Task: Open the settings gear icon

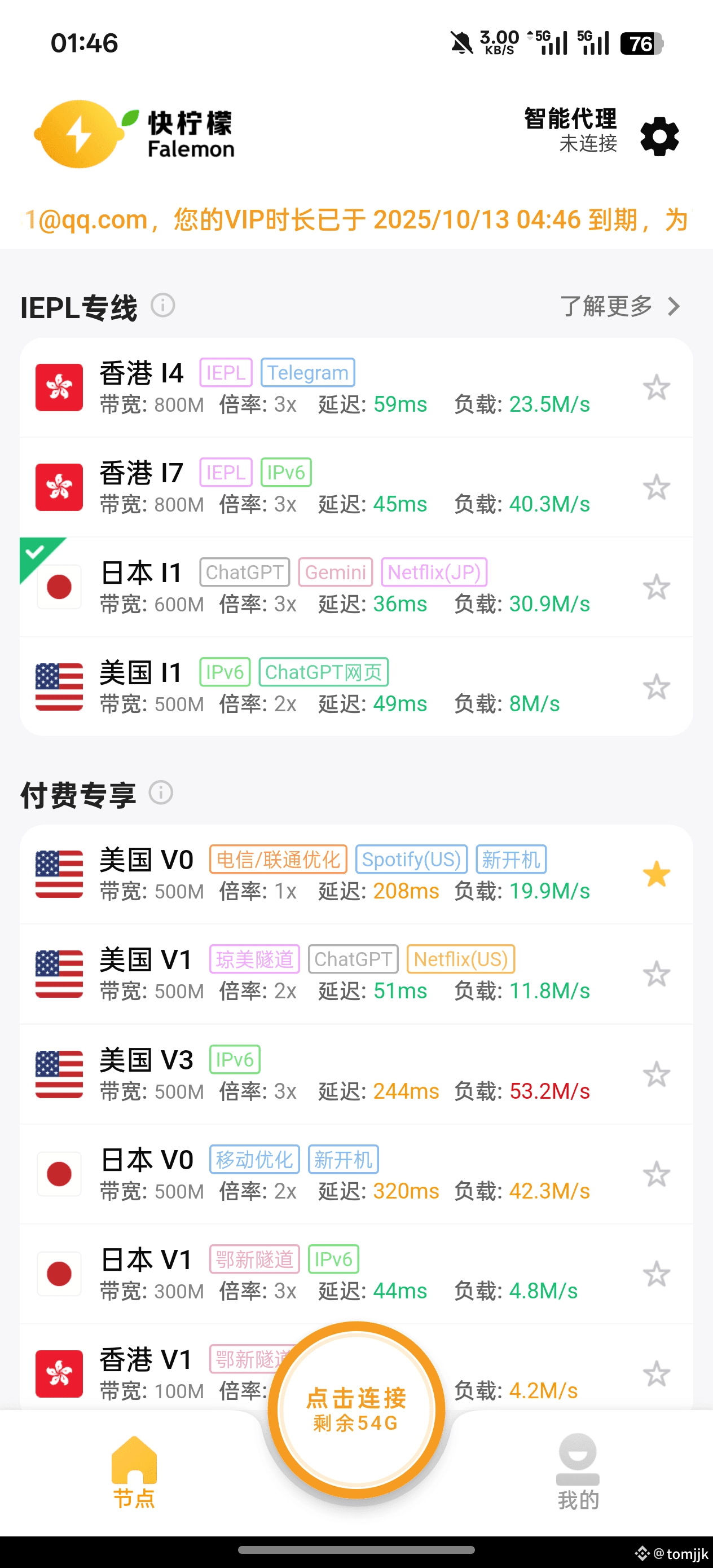Action: click(659, 136)
